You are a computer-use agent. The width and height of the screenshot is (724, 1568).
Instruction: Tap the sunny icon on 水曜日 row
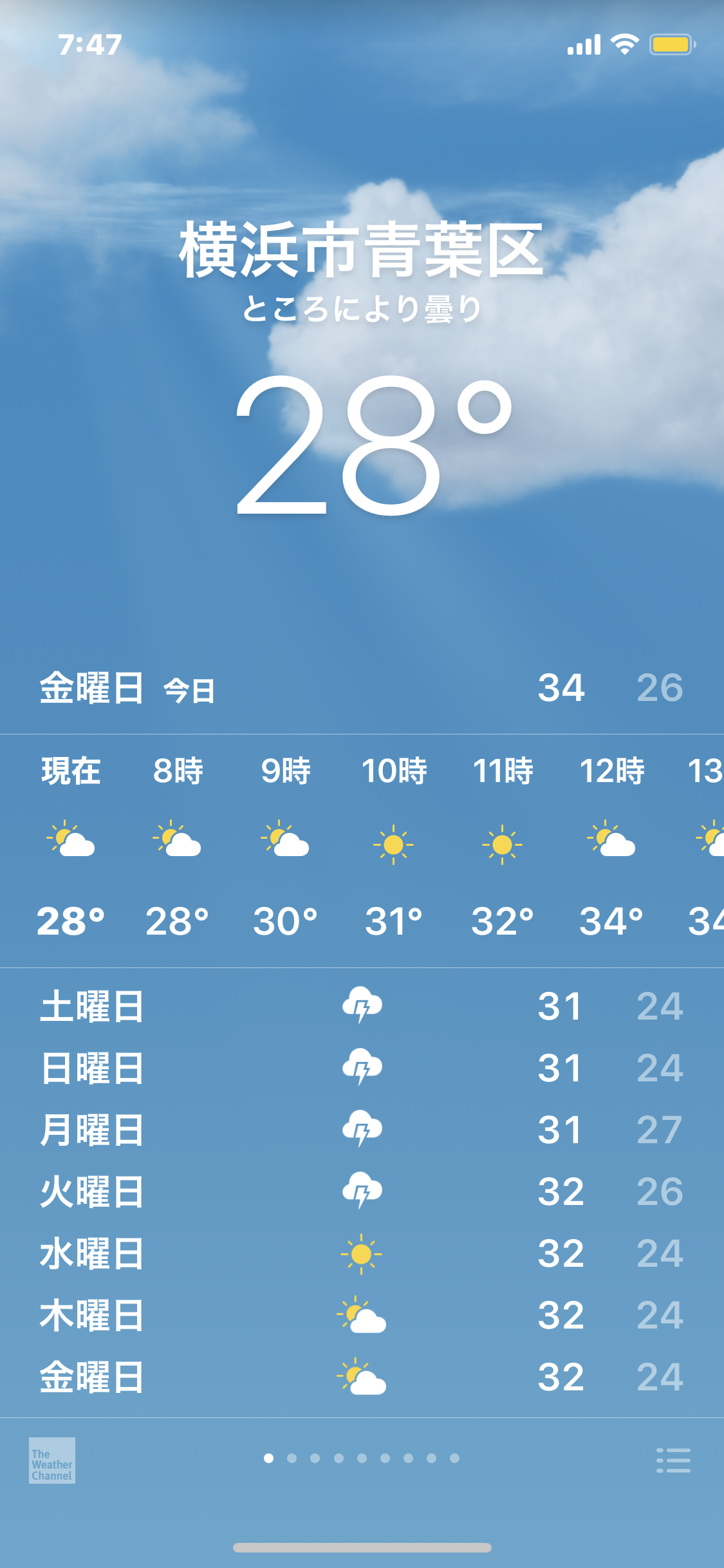[x=362, y=1252]
